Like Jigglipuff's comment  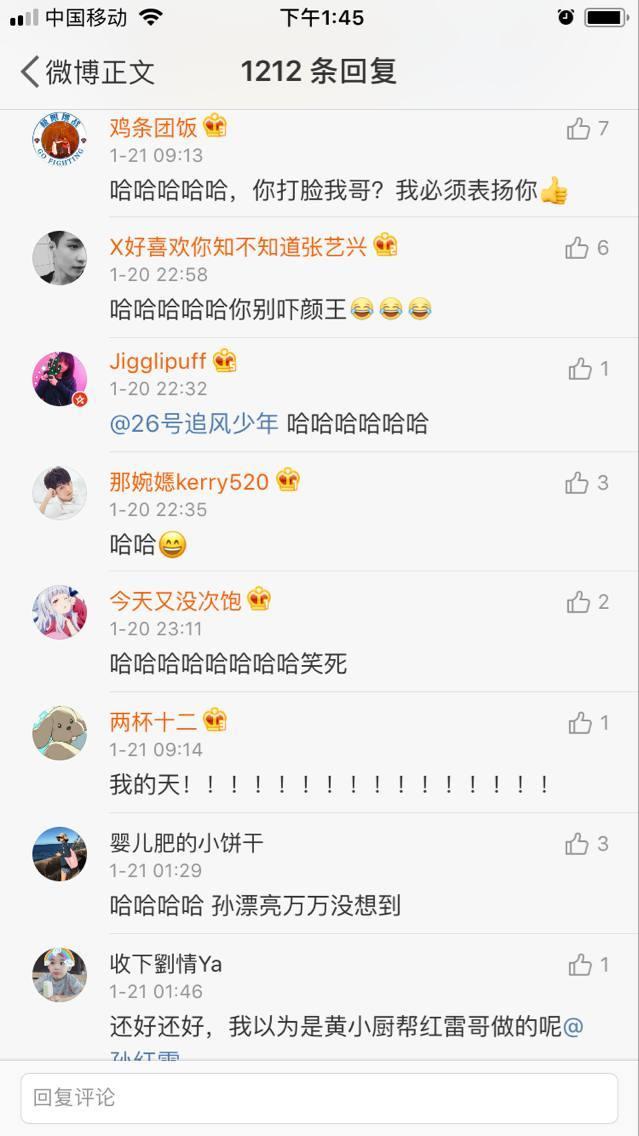[580, 369]
